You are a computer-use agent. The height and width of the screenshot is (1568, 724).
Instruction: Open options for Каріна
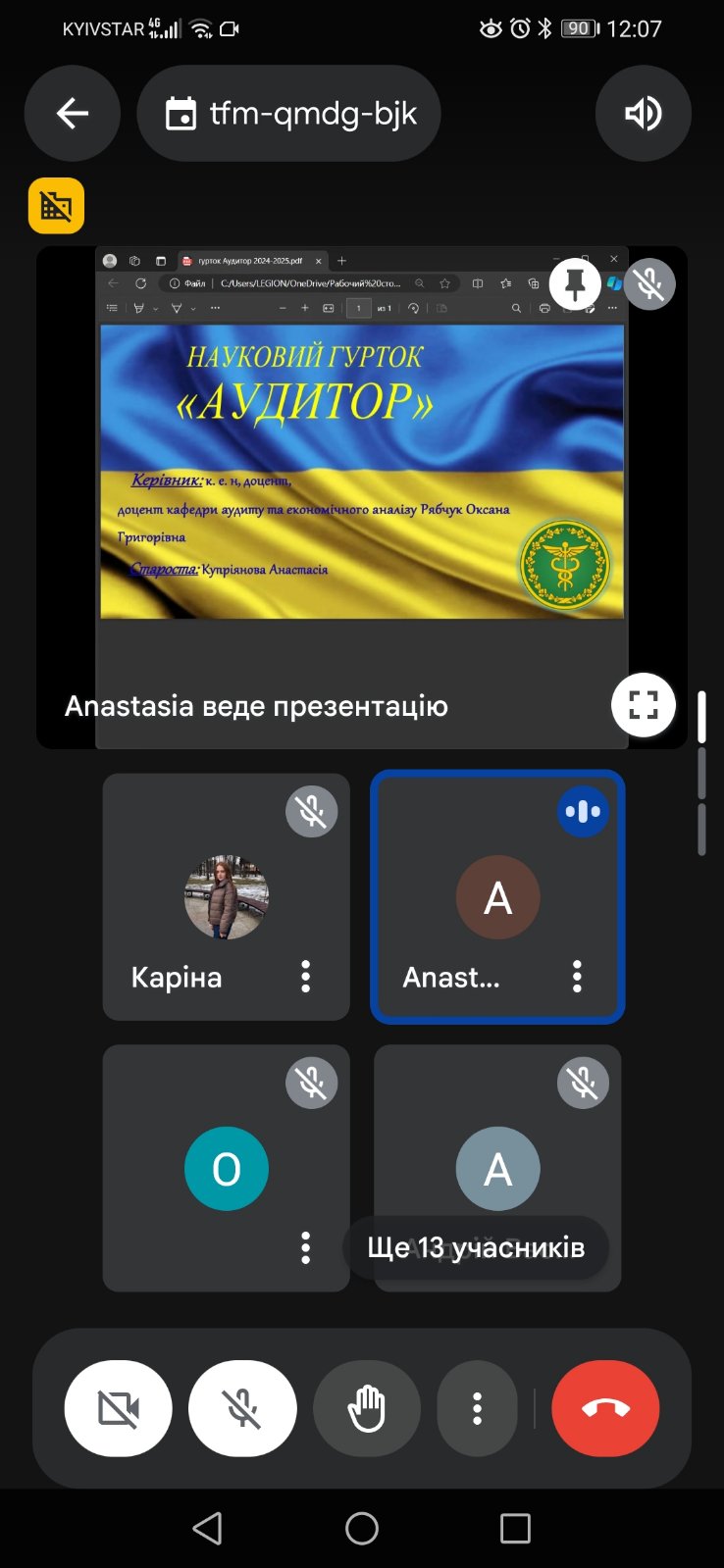point(306,977)
